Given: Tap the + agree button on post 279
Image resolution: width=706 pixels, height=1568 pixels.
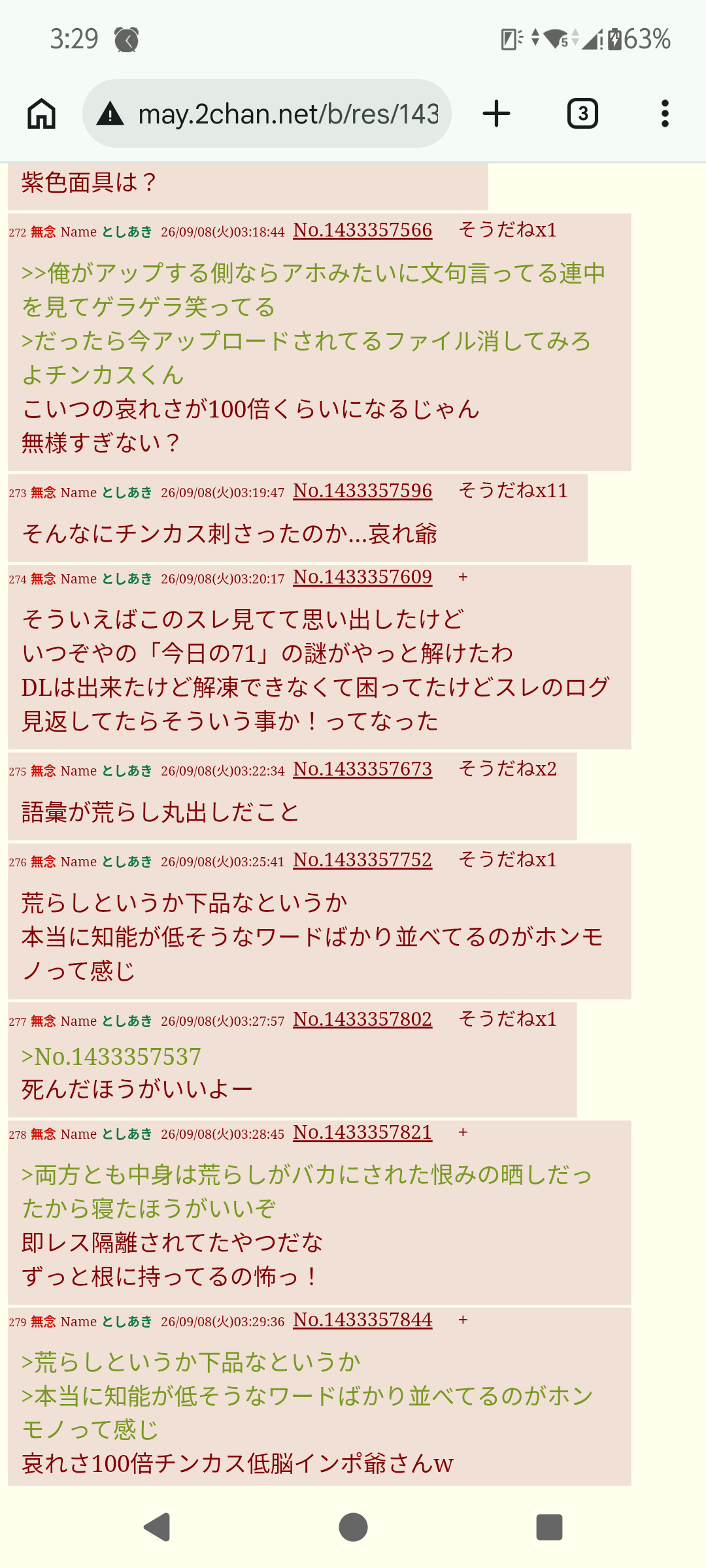Looking at the screenshot, I should [x=463, y=1320].
